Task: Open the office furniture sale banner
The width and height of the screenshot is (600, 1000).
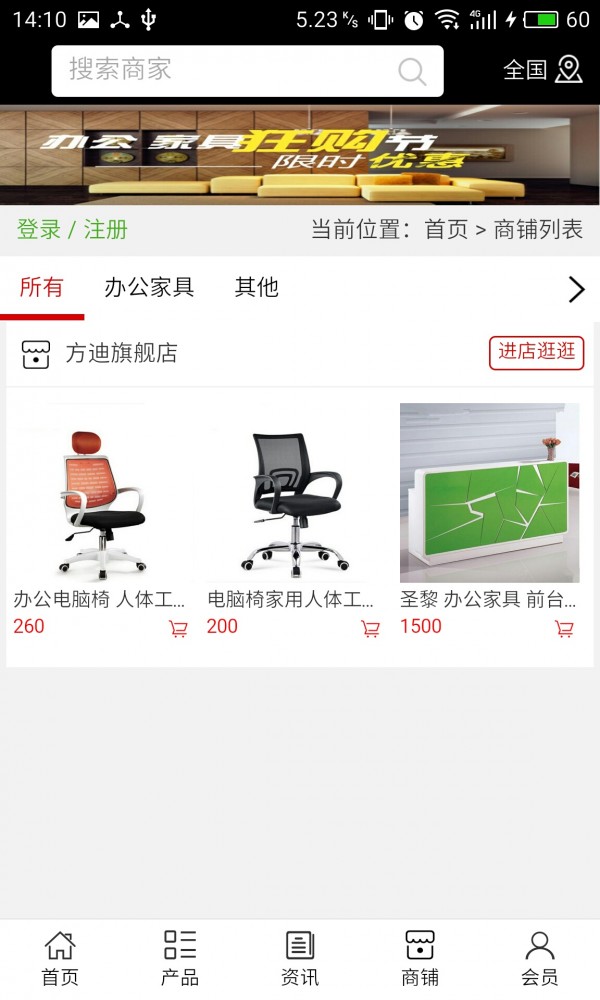Action: pos(300,155)
